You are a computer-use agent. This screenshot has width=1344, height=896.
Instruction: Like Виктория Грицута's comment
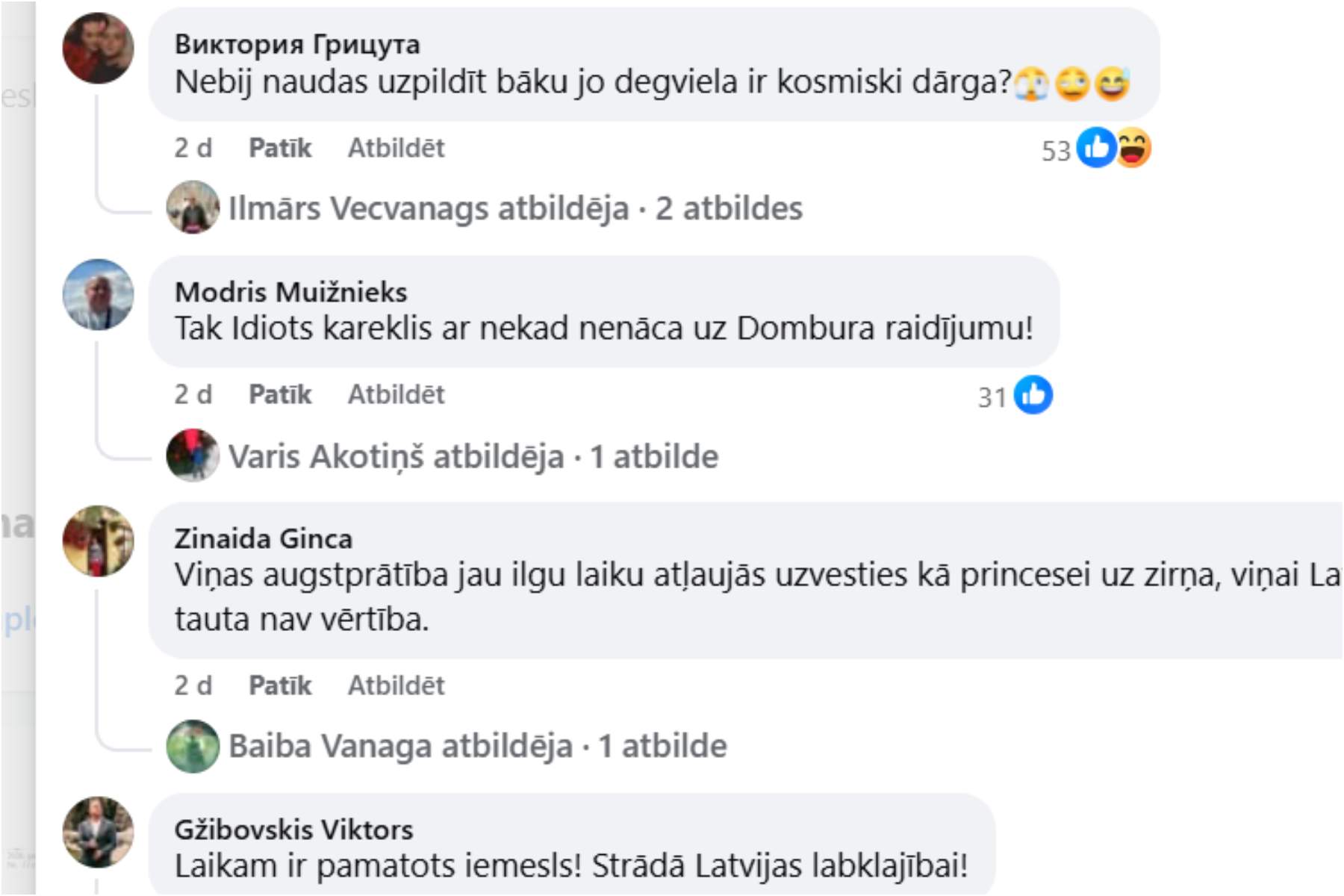coord(279,148)
